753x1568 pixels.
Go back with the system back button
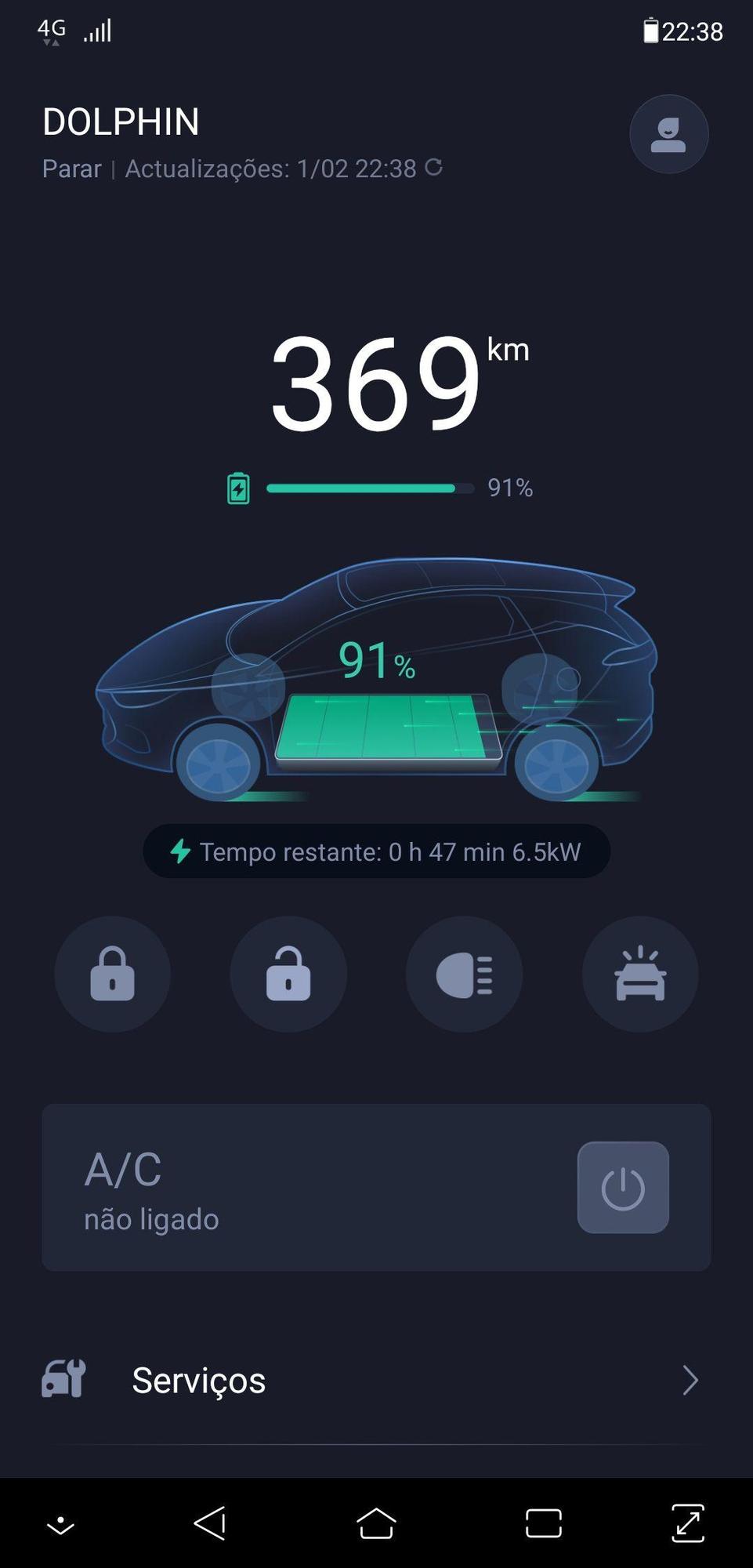(210, 1523)
